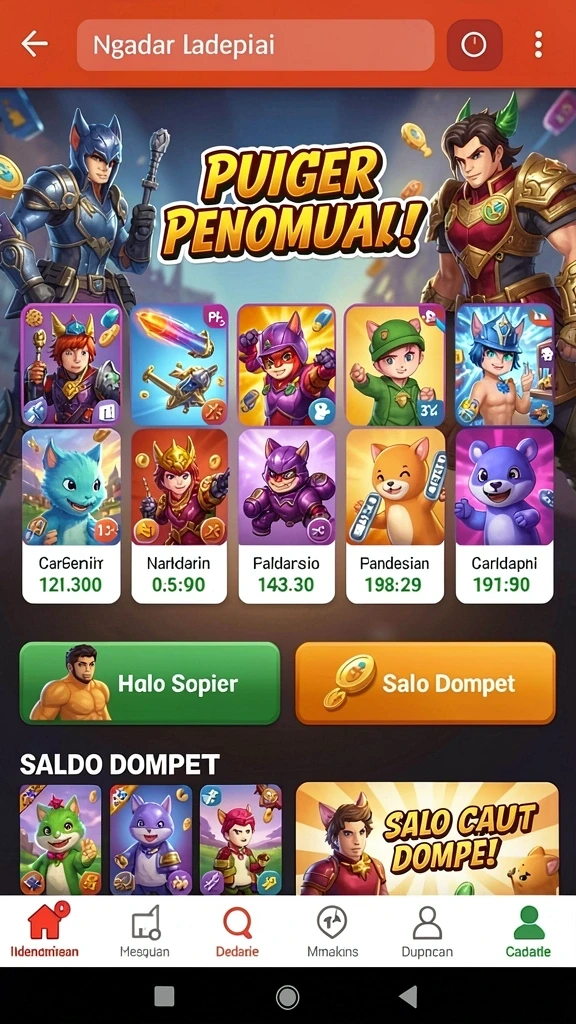Go back with the top-left arrow

tap(35, 44)
